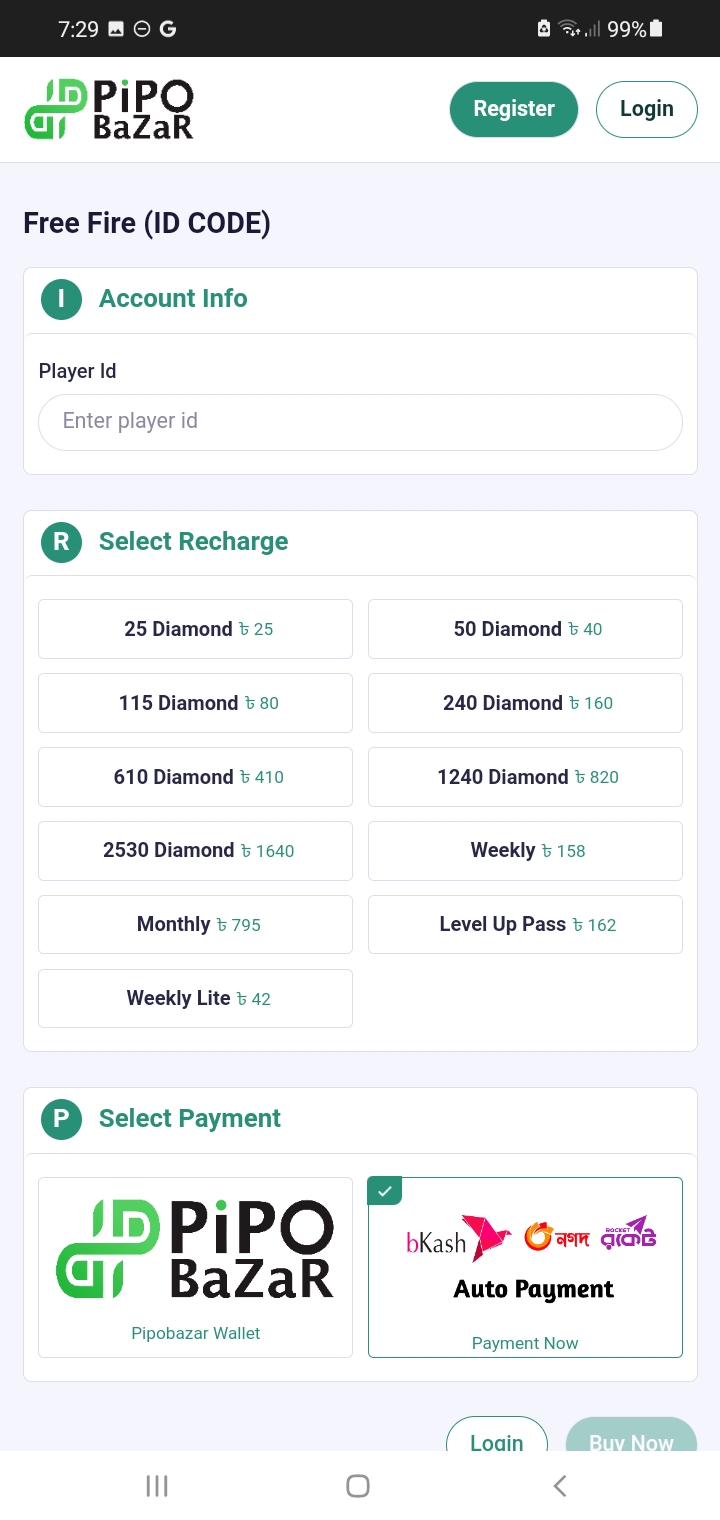Choose the Monthly ৳ 795 membership

[195, 925]
